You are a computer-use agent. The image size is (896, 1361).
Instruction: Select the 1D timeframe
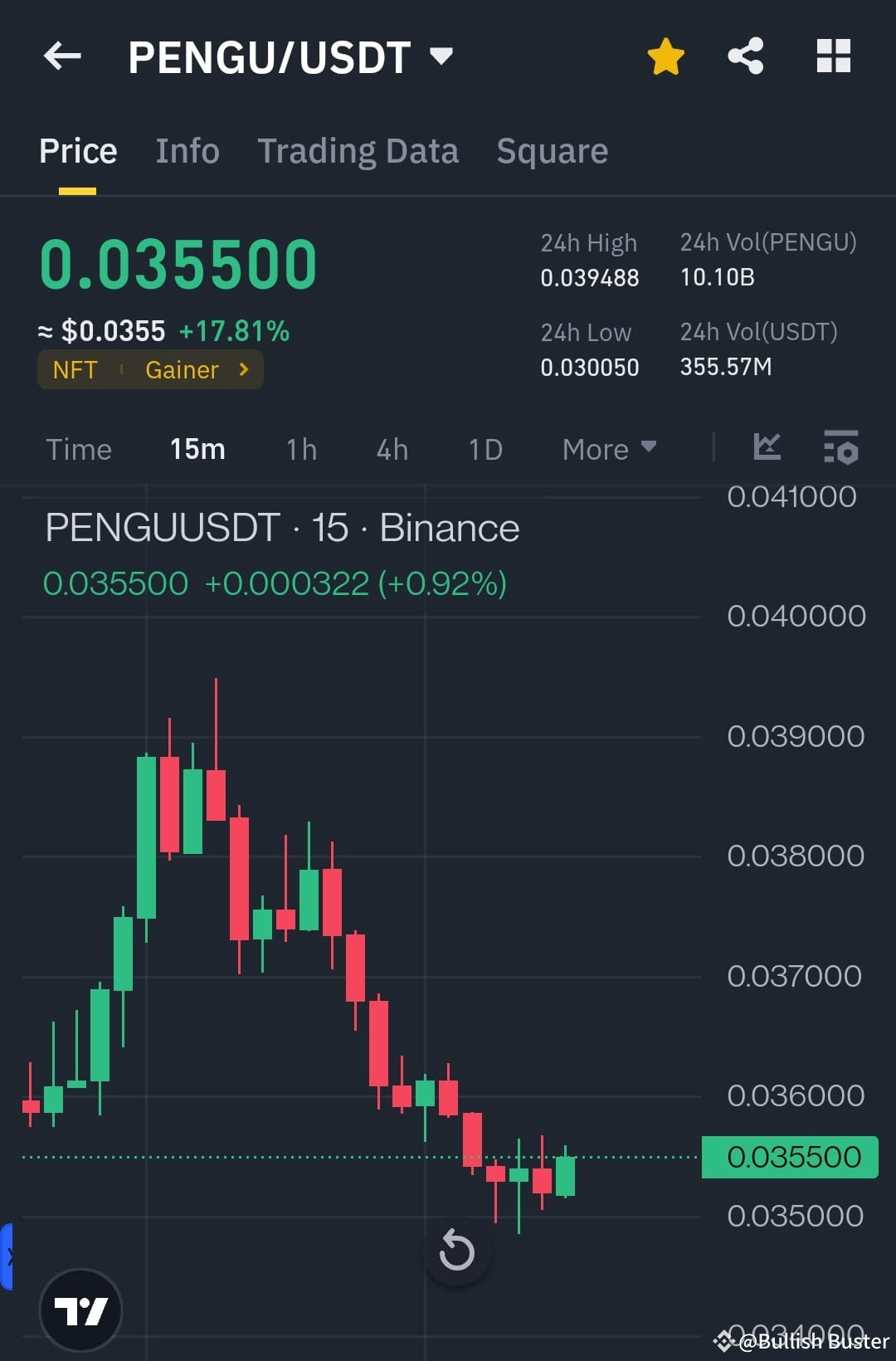tap(485, 449)
